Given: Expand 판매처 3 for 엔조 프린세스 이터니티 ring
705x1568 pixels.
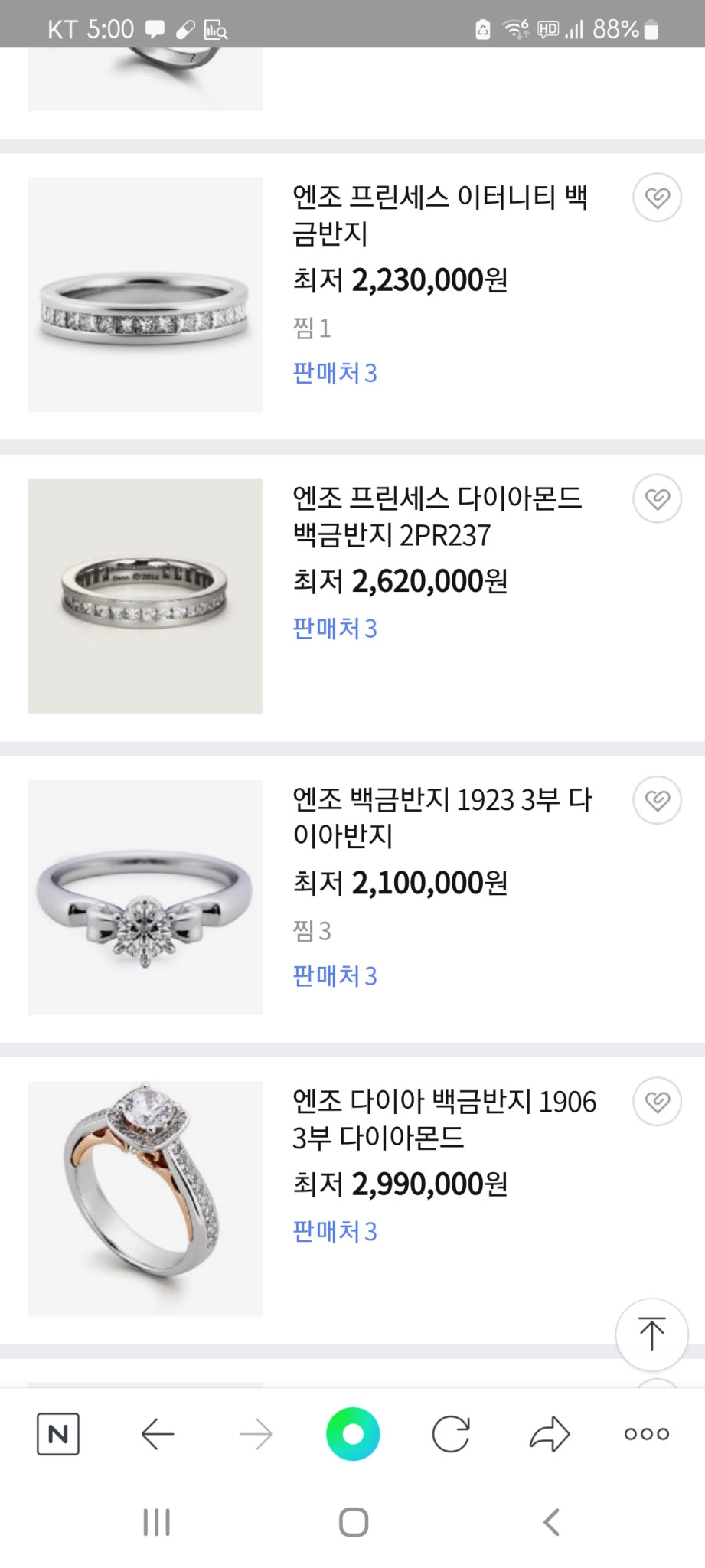Looking at the screenshot, I should coord(334,373).
